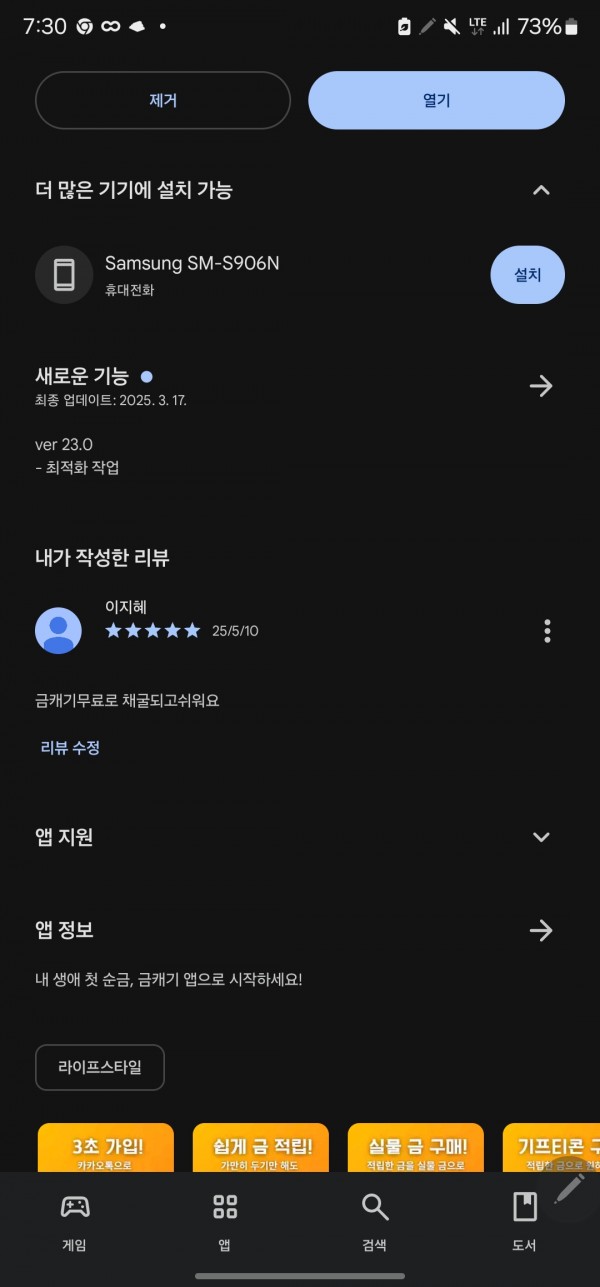Collapse the 더 많은 기기에 설치 가능 section

click(541, 190)
